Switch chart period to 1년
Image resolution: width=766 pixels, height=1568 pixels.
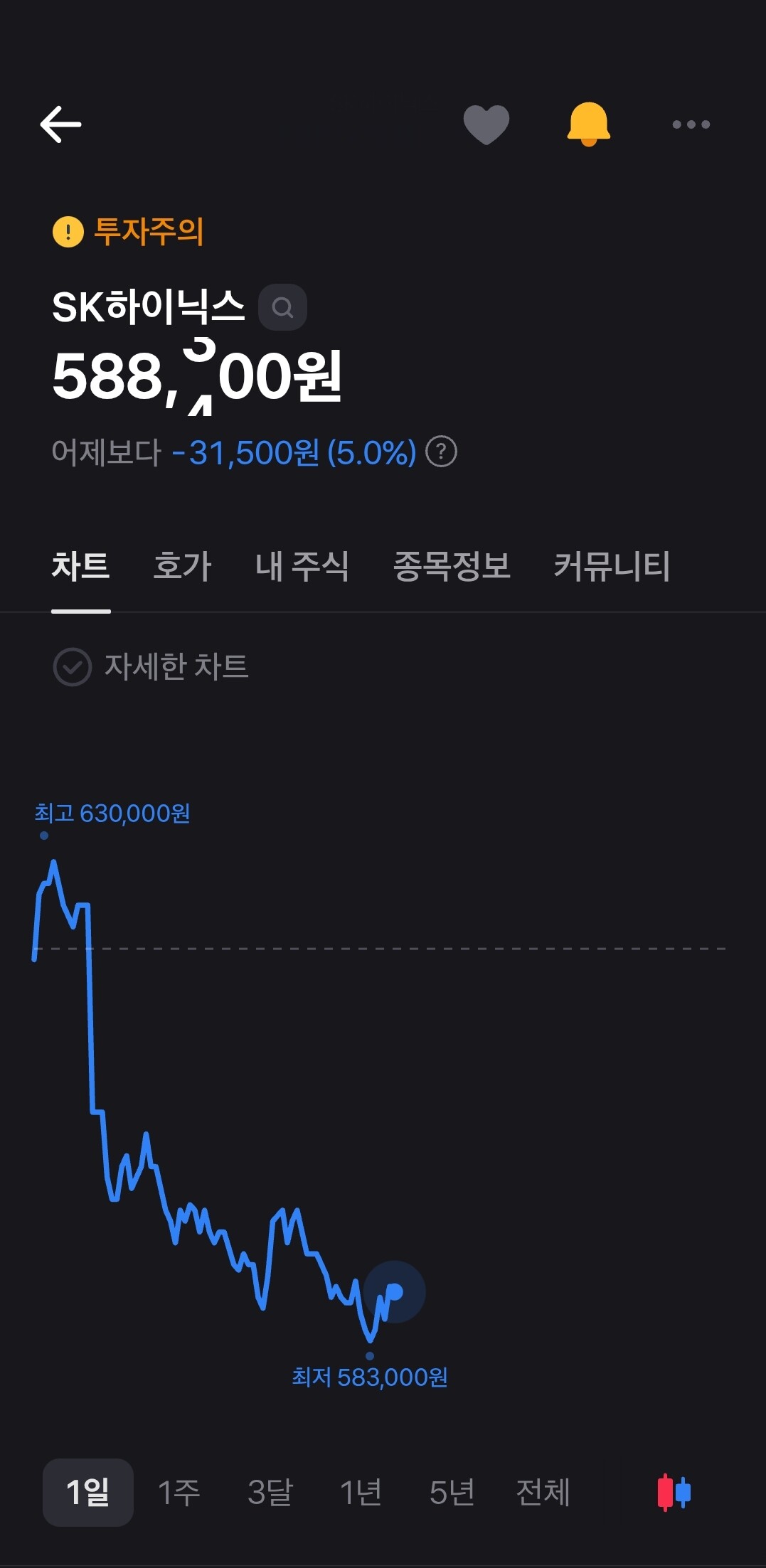tap(361, 1492)
